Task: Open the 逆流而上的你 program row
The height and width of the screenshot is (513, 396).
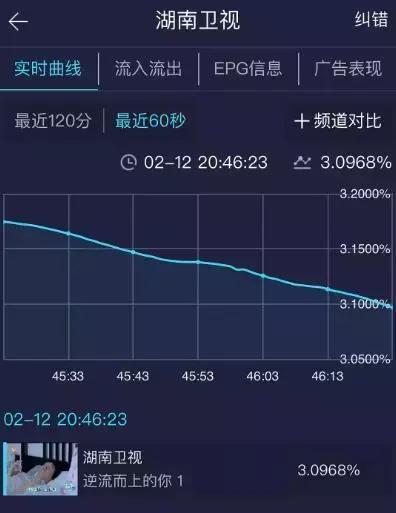Action: coord(198,469)
